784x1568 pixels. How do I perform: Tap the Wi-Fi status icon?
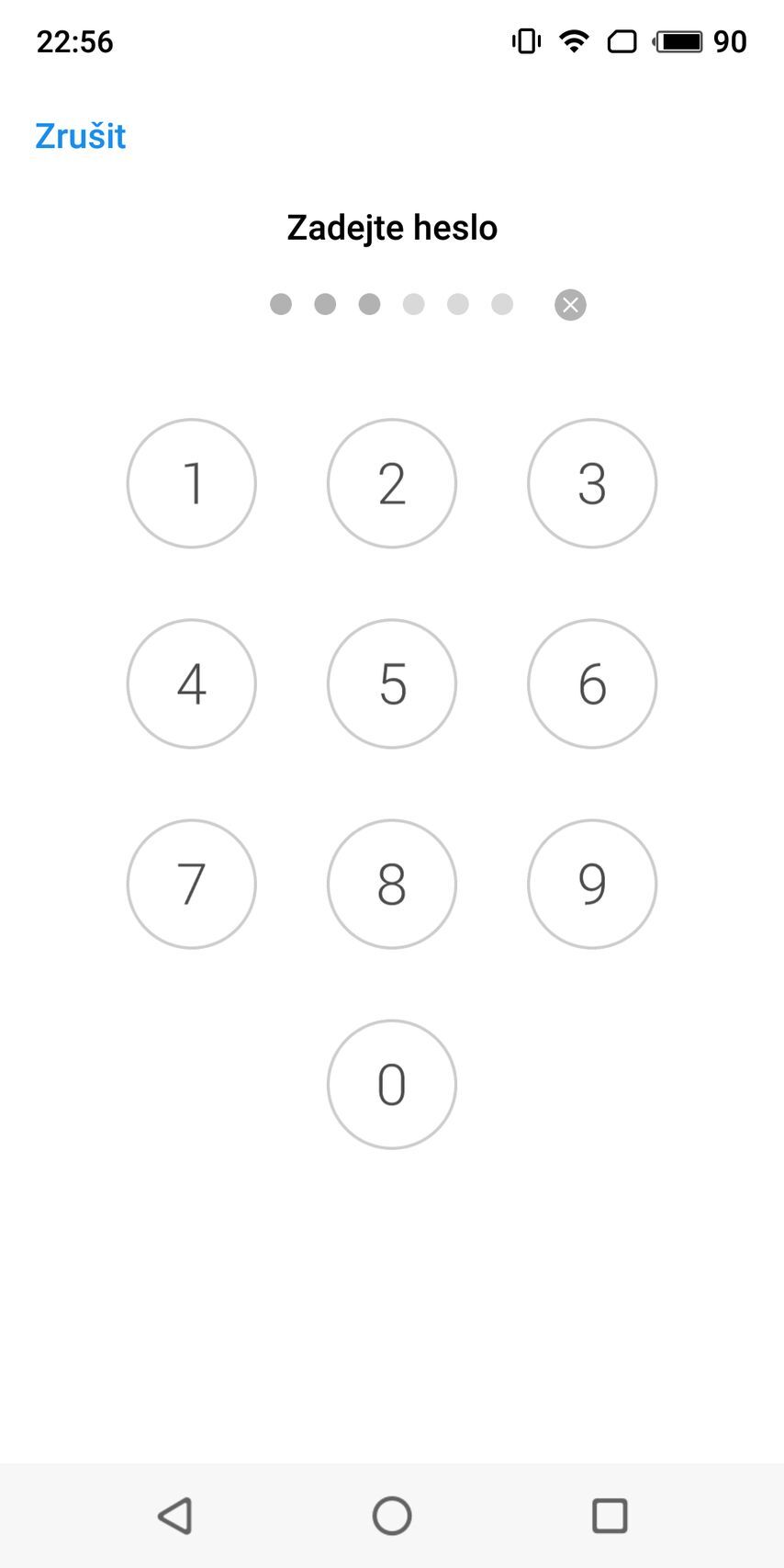pos(573,40)
